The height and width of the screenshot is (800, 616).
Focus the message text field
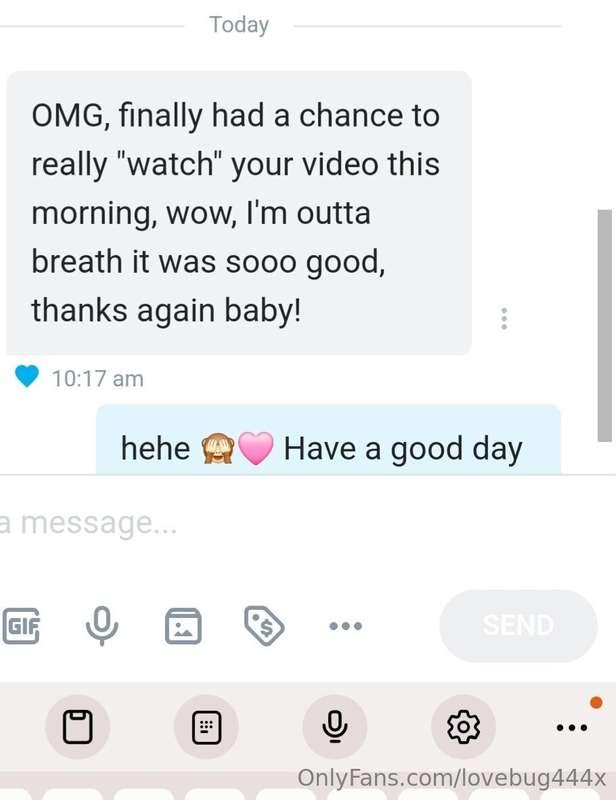click(x=250, y=523)
